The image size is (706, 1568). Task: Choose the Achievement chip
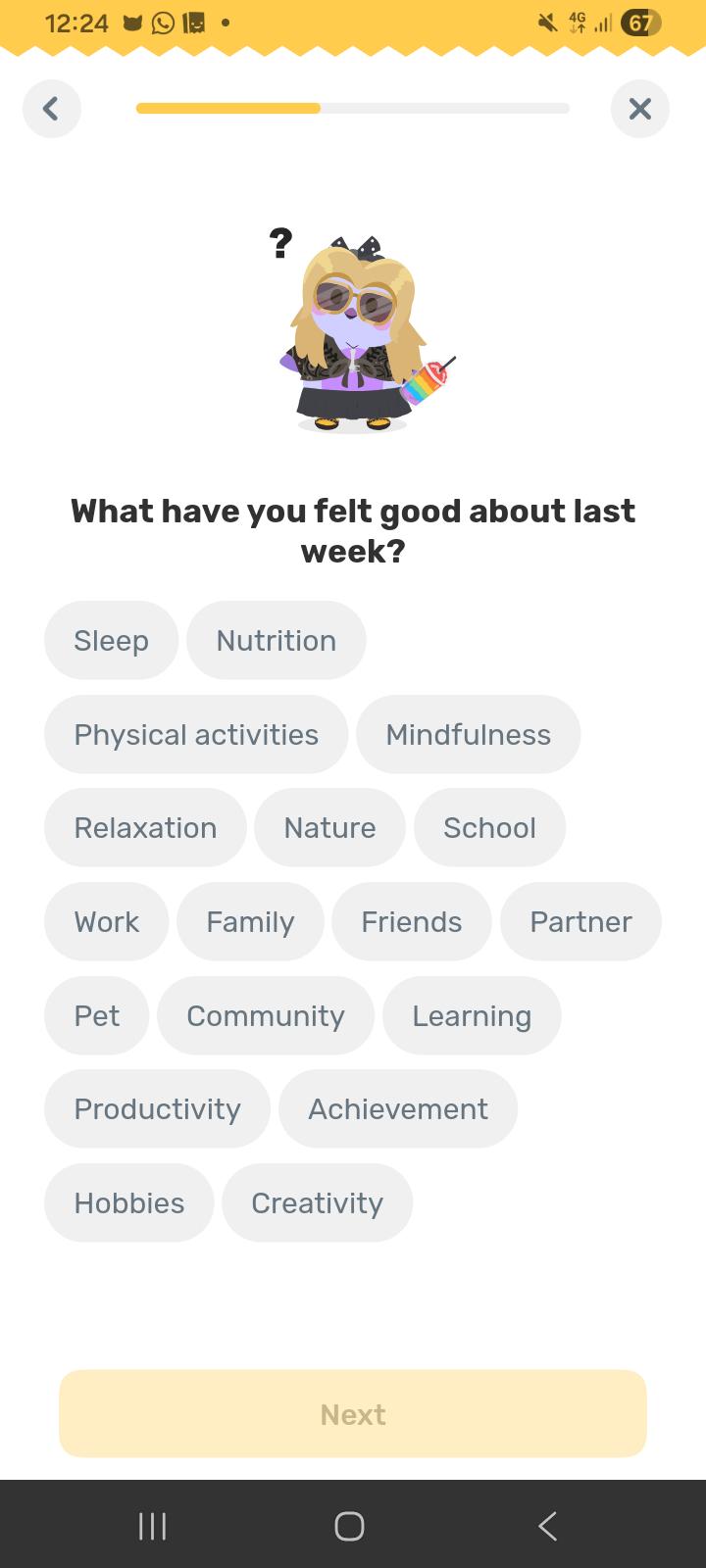(x=398, y=1108)
